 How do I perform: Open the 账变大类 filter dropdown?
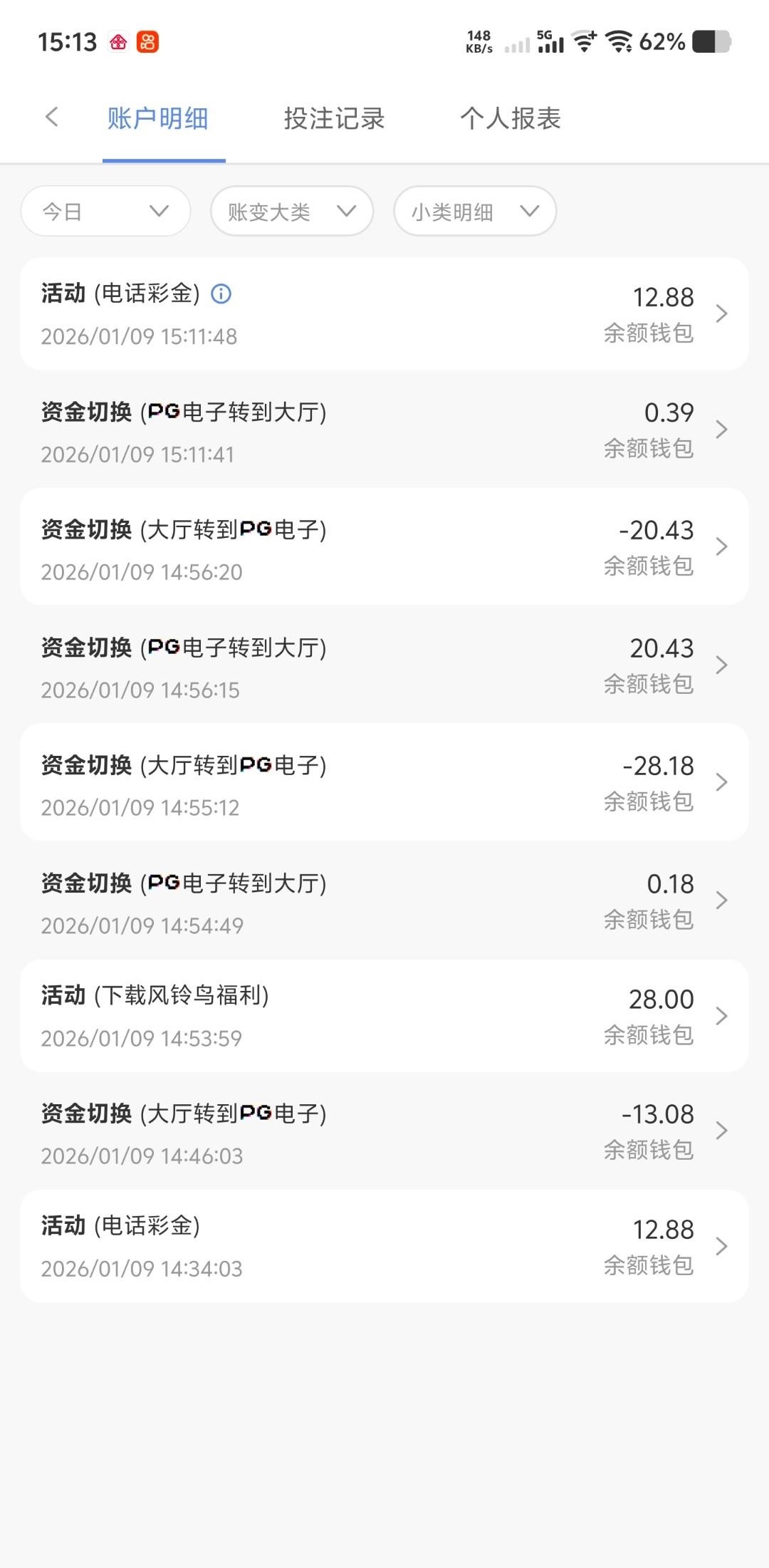[291, 211]
